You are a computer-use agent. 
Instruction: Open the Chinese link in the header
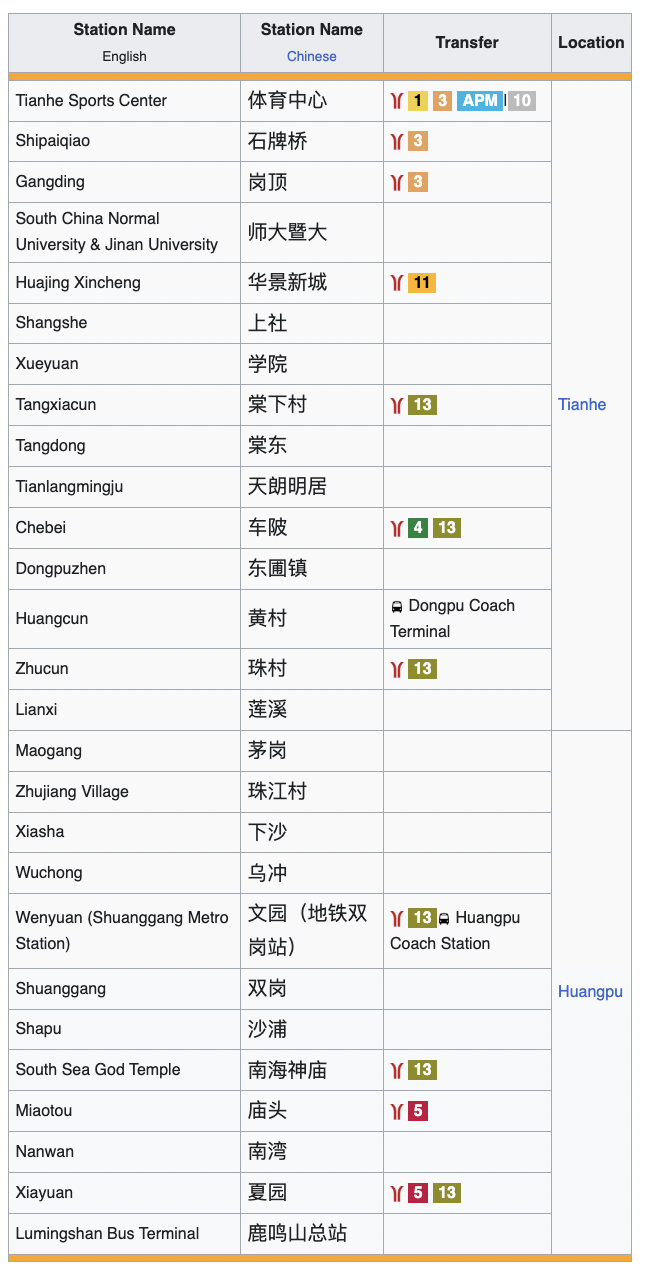[x=311, y=56]
